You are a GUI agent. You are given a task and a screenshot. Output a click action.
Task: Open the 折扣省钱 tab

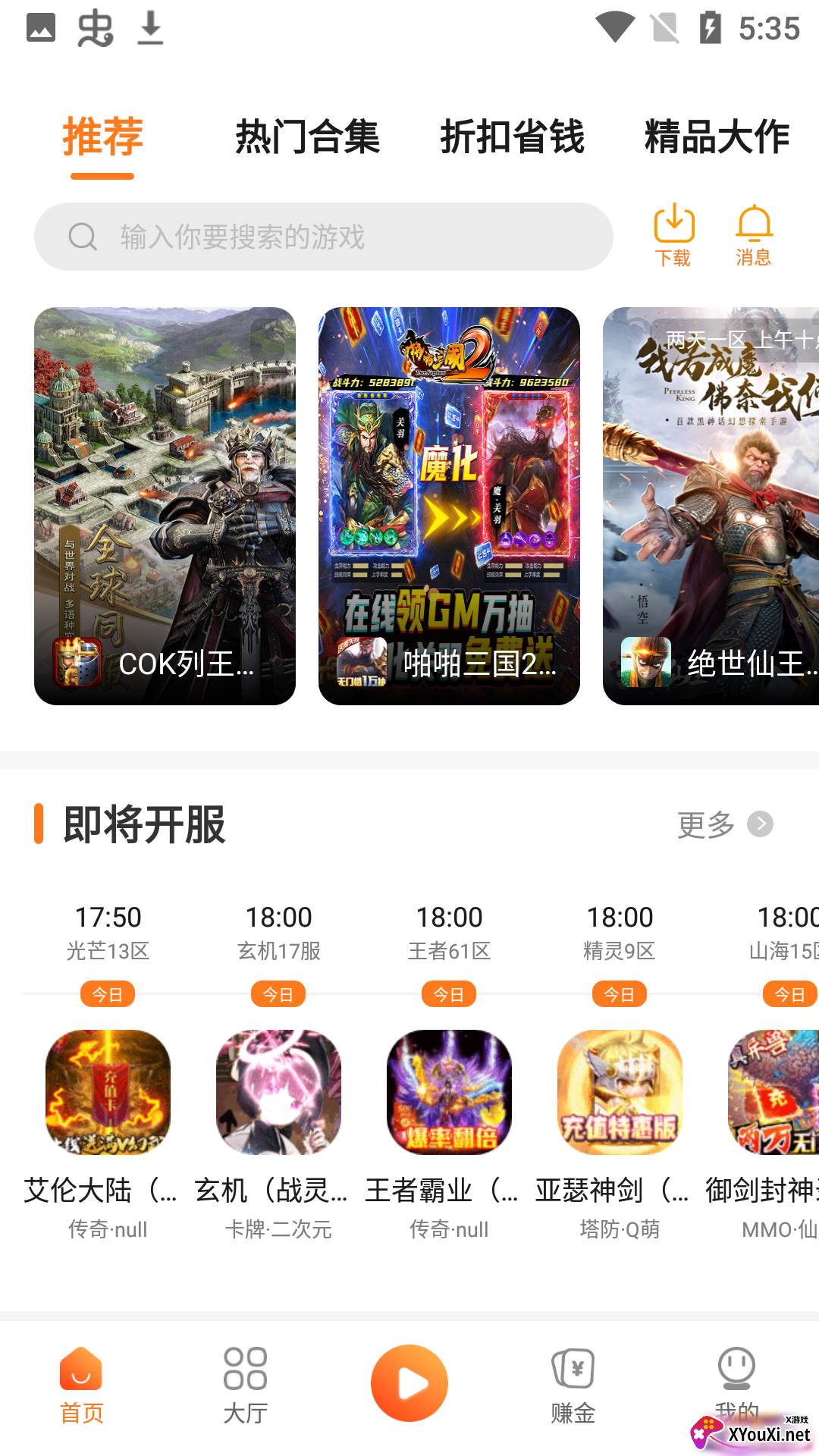(x=512, y=137)
